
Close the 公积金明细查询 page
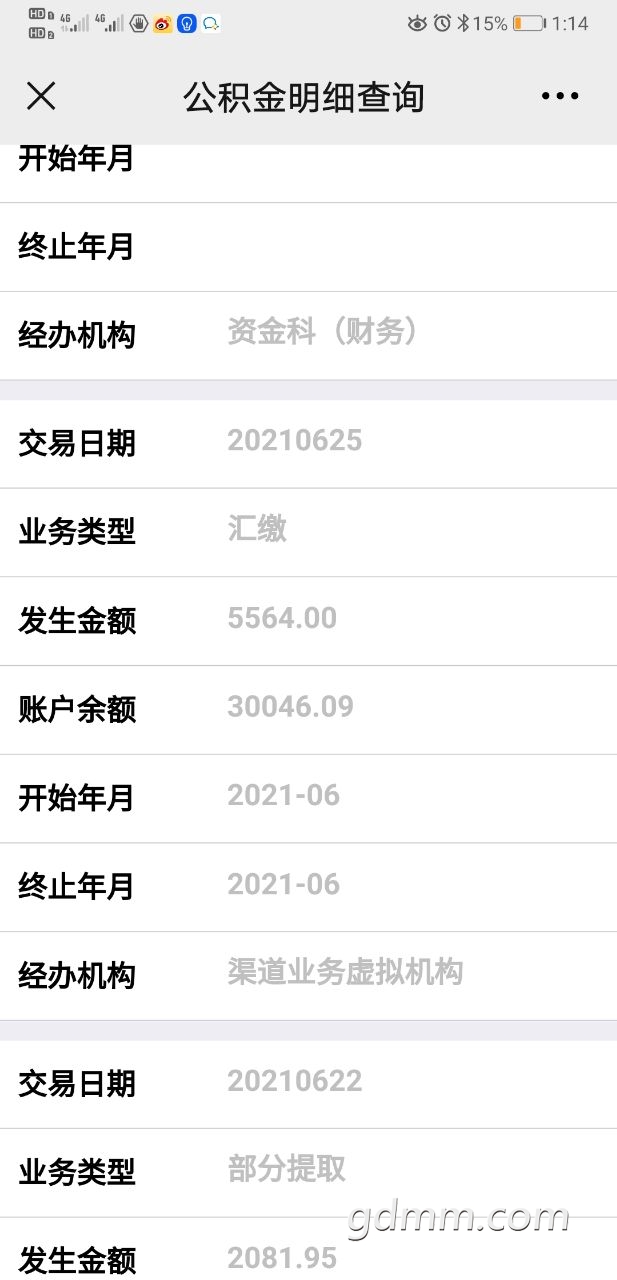(x=41, y=96)
